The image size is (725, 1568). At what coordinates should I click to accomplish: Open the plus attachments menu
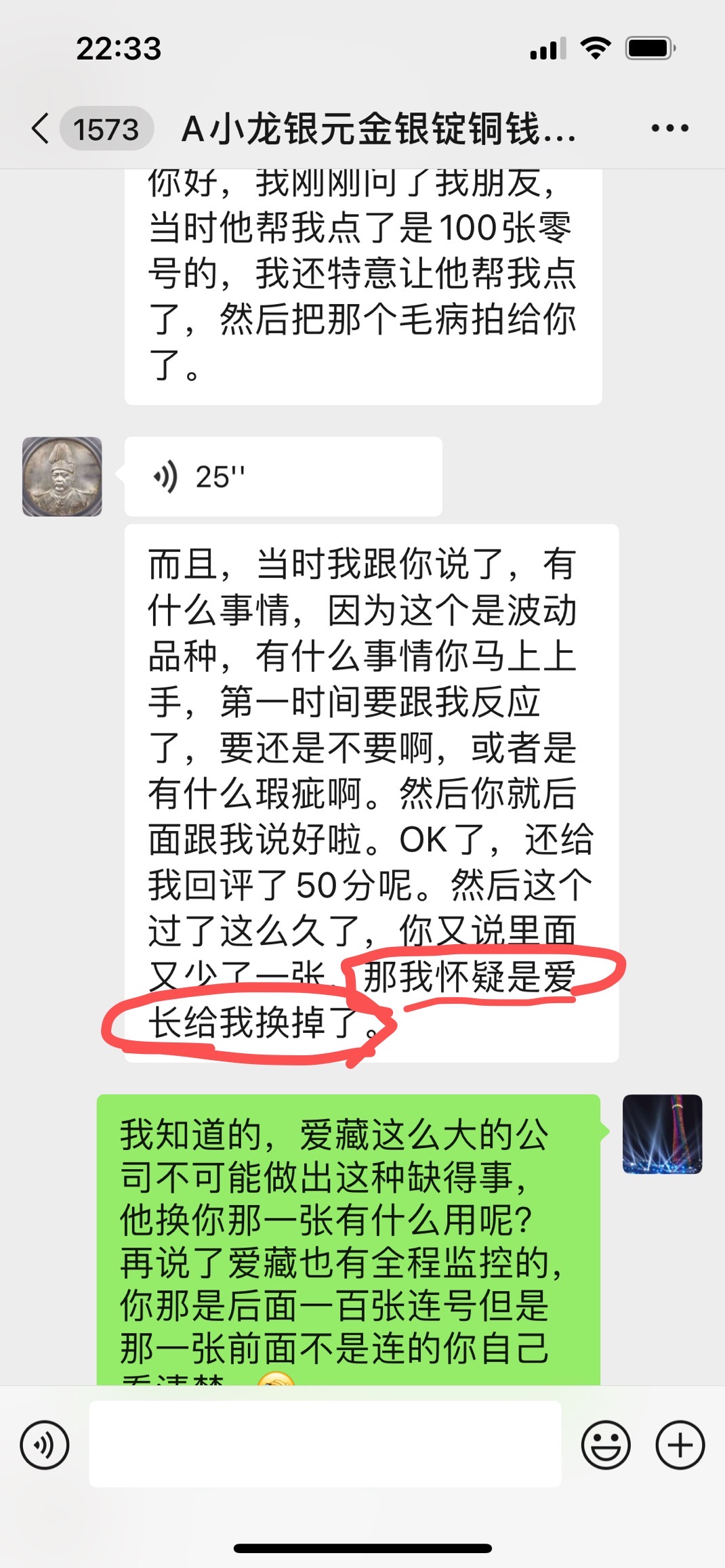(680, 1445)
